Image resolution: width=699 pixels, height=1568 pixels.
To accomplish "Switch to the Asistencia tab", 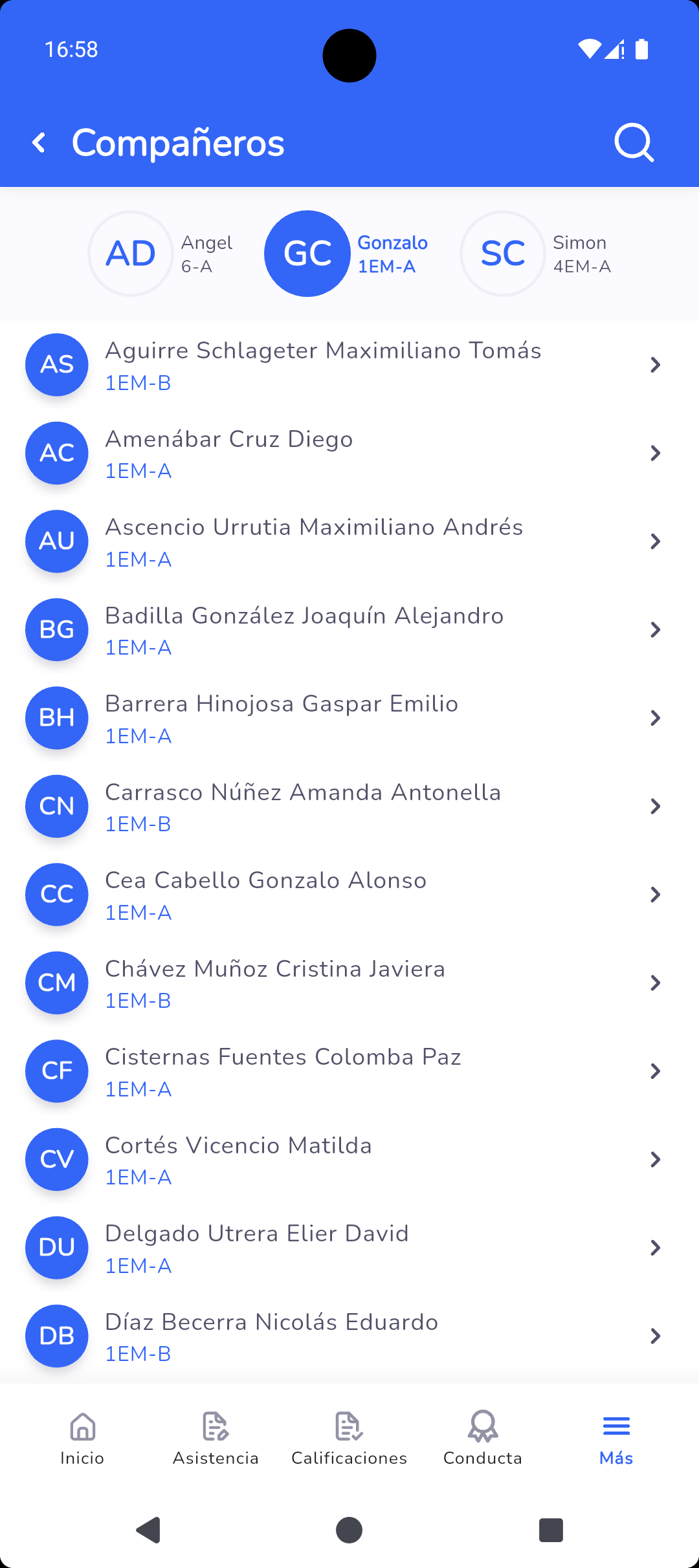I will 216,1439.
